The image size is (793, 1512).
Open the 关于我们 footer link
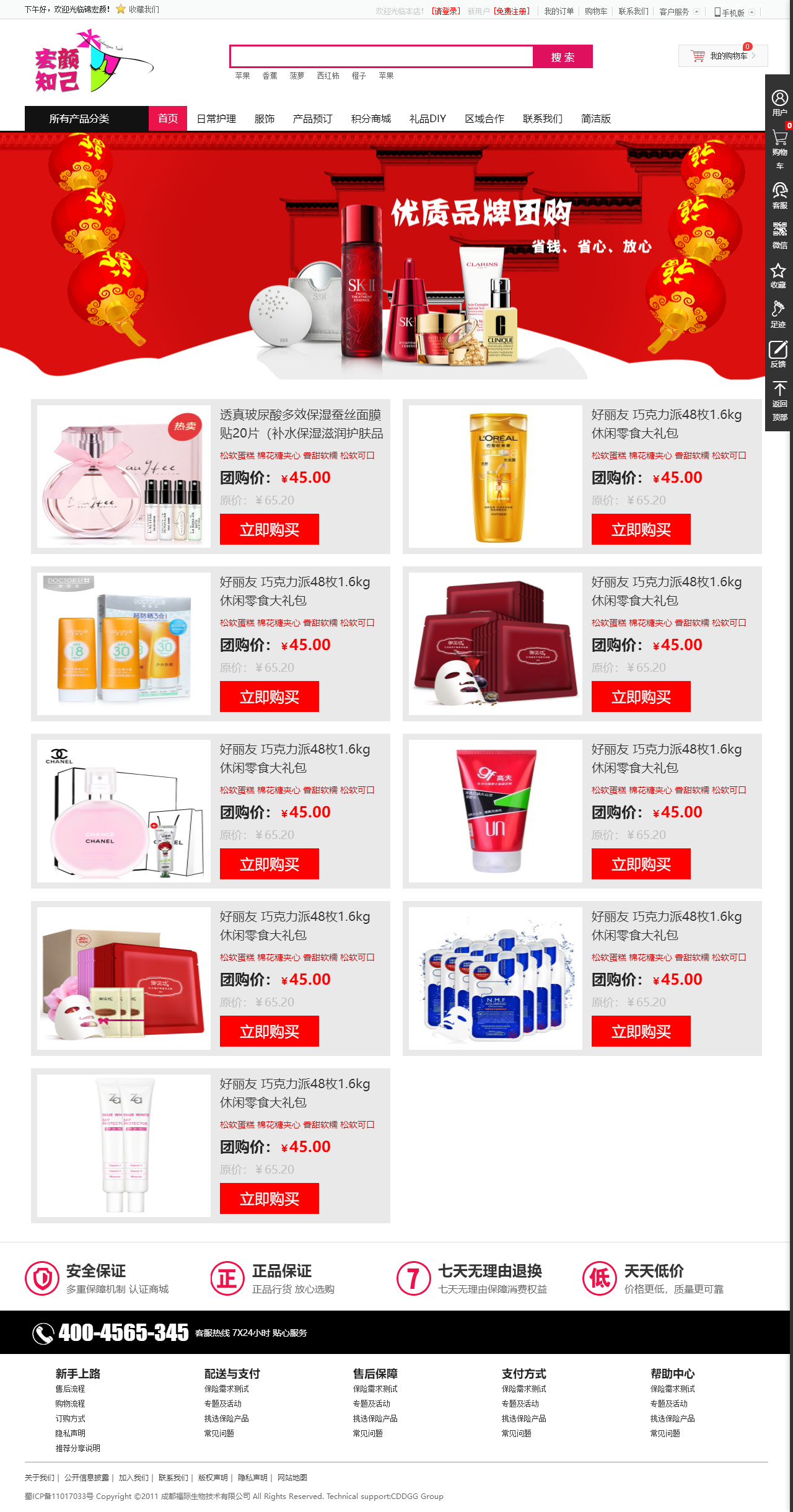[x=40, y=1477]
